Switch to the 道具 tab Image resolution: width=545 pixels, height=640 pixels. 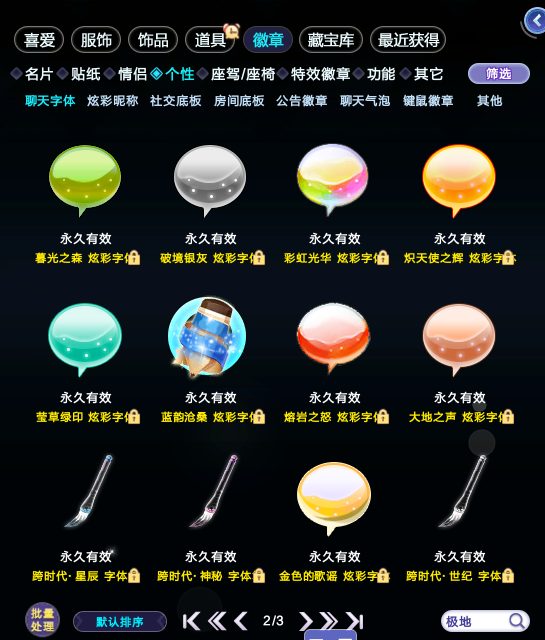pos(210,40)
